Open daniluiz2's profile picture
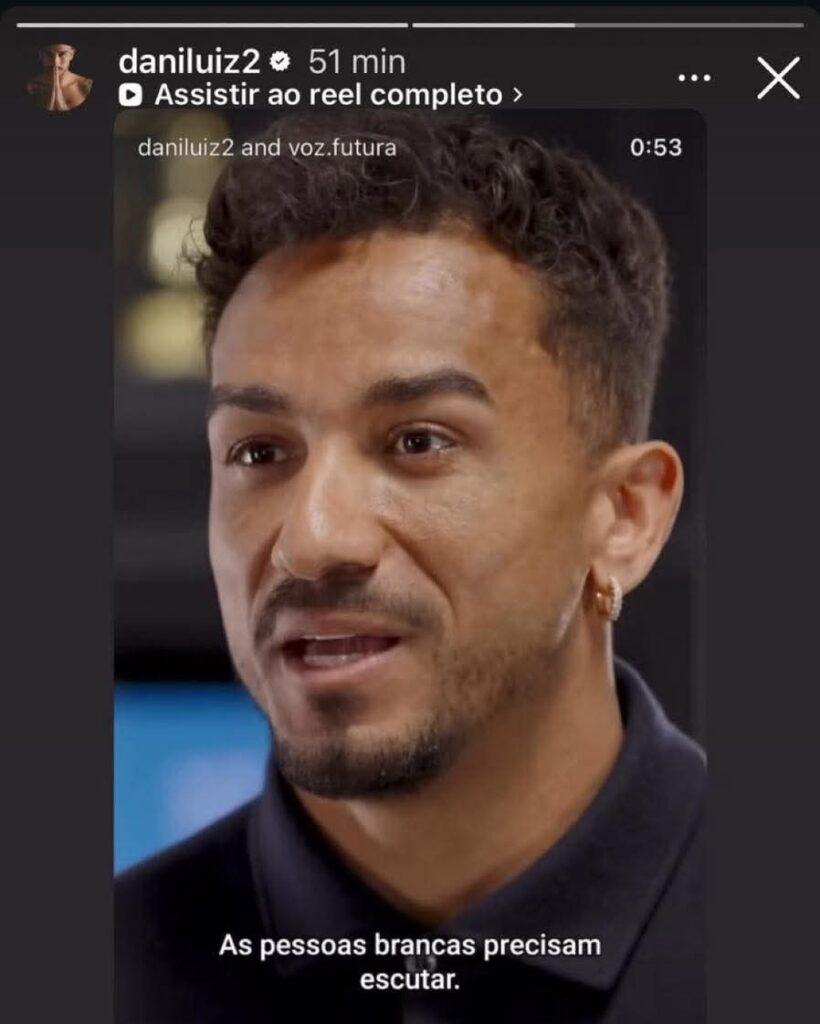The width and height of the screenshot is (820, 1024). click(59, 78)
